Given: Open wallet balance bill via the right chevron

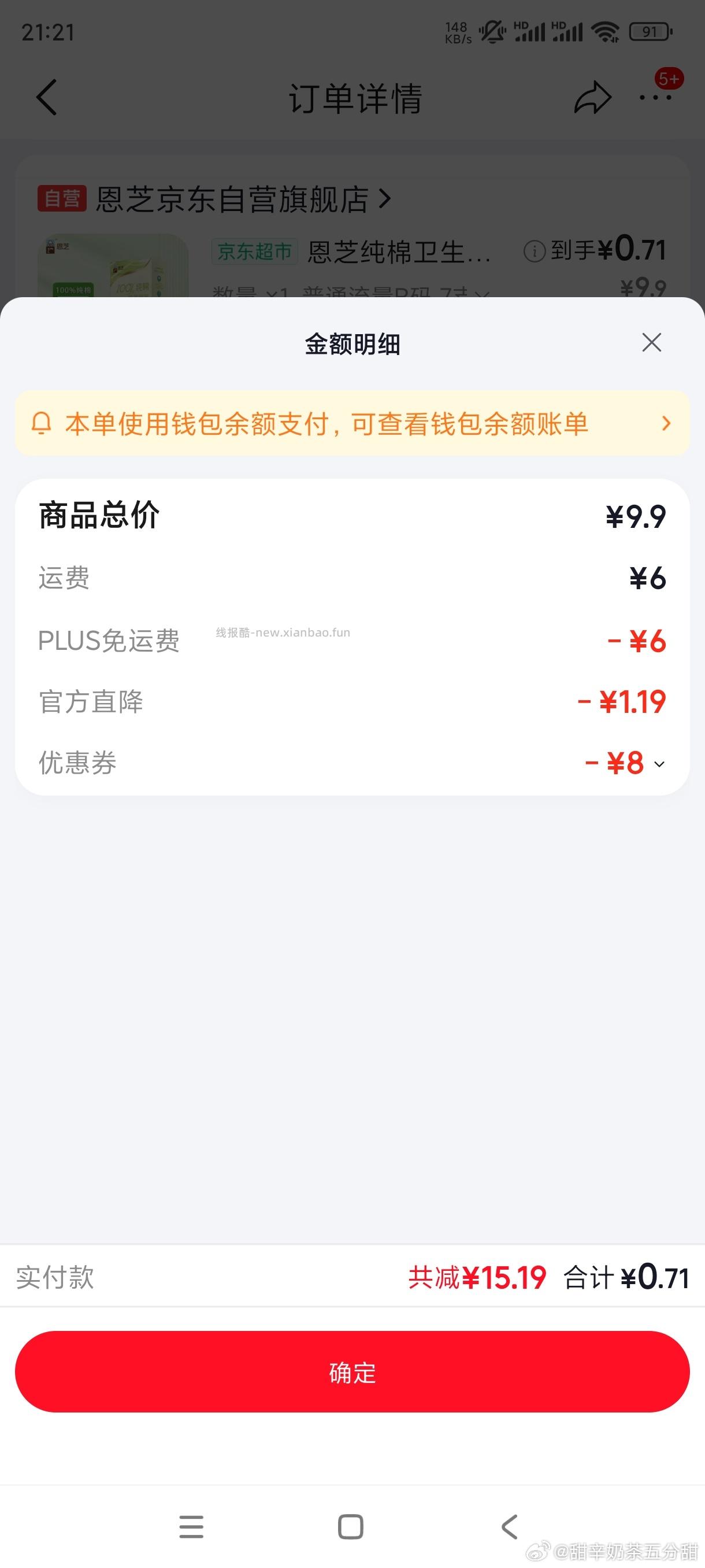Looking at the screenshot, I should 666,424.
